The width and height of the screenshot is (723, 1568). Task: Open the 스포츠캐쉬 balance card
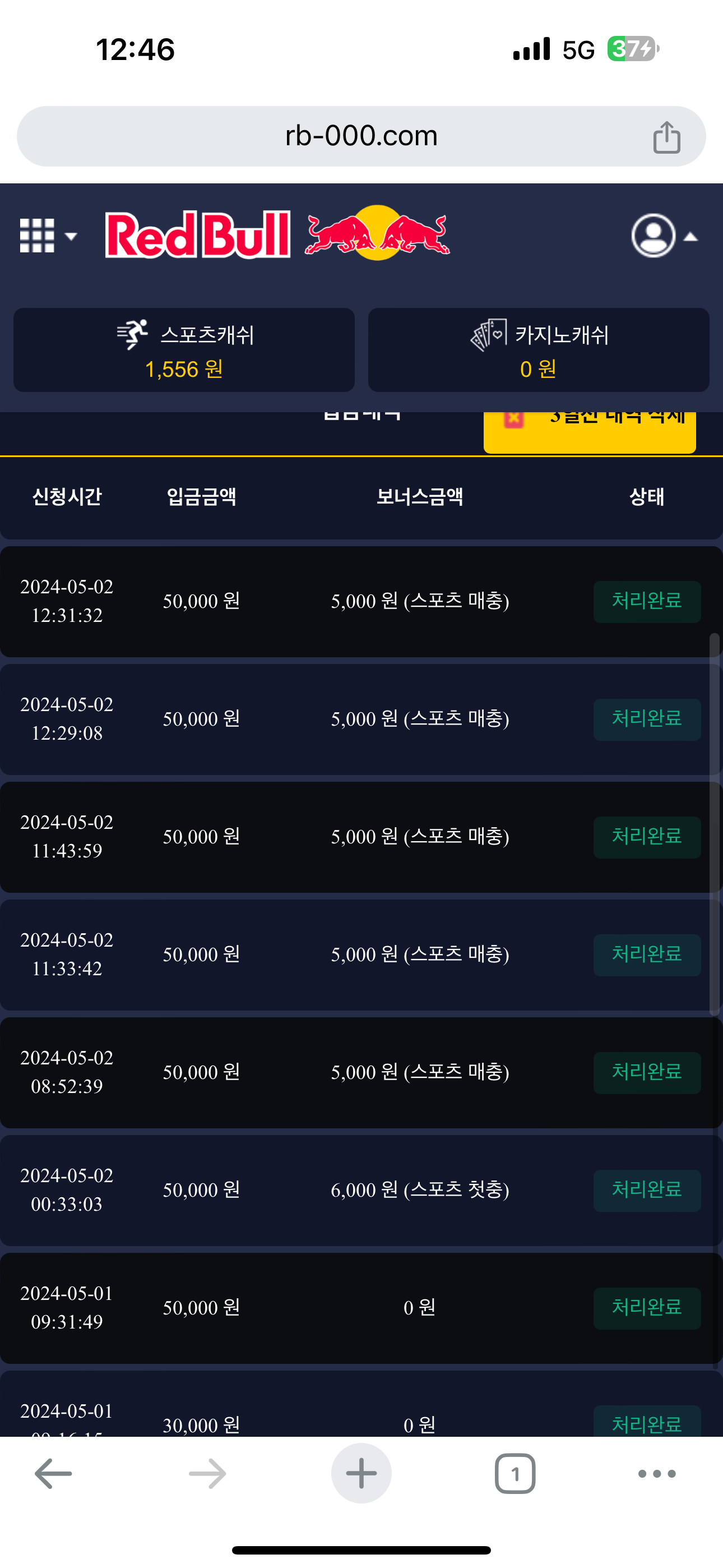[184, 350]
